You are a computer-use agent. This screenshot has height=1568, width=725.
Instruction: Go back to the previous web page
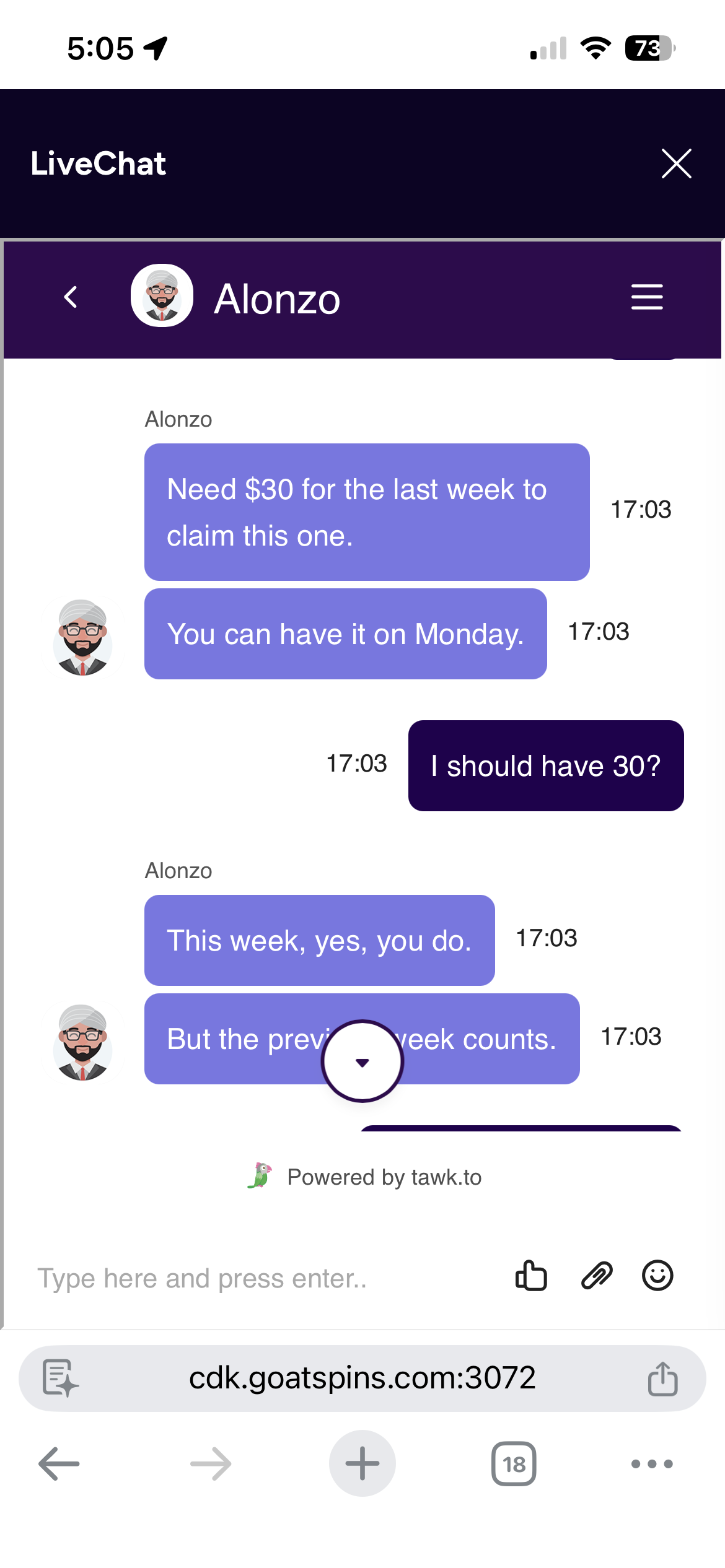pos(59,1464)
